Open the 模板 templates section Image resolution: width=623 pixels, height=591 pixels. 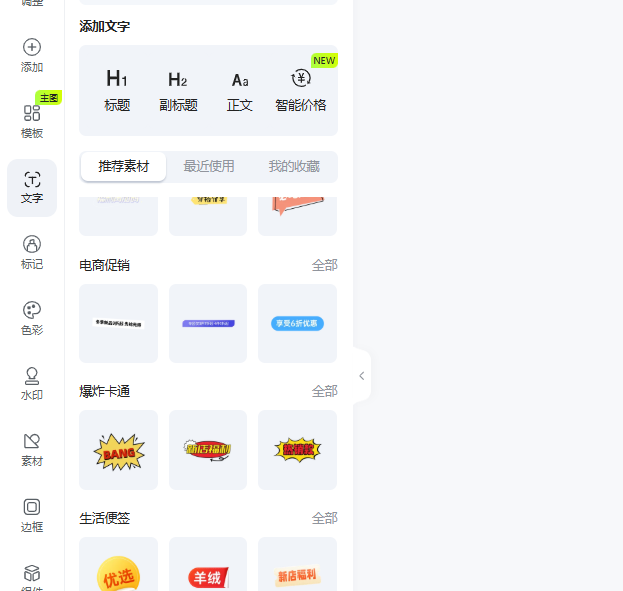(x=32, y=122)
